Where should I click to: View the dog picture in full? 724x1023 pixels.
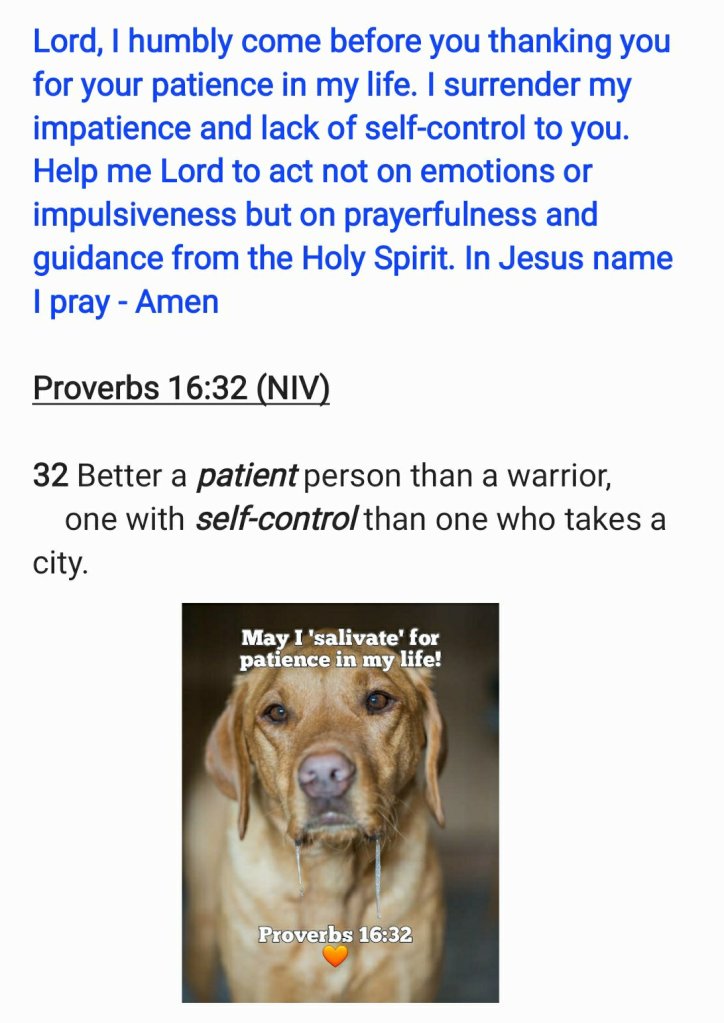tap(340, 802)
